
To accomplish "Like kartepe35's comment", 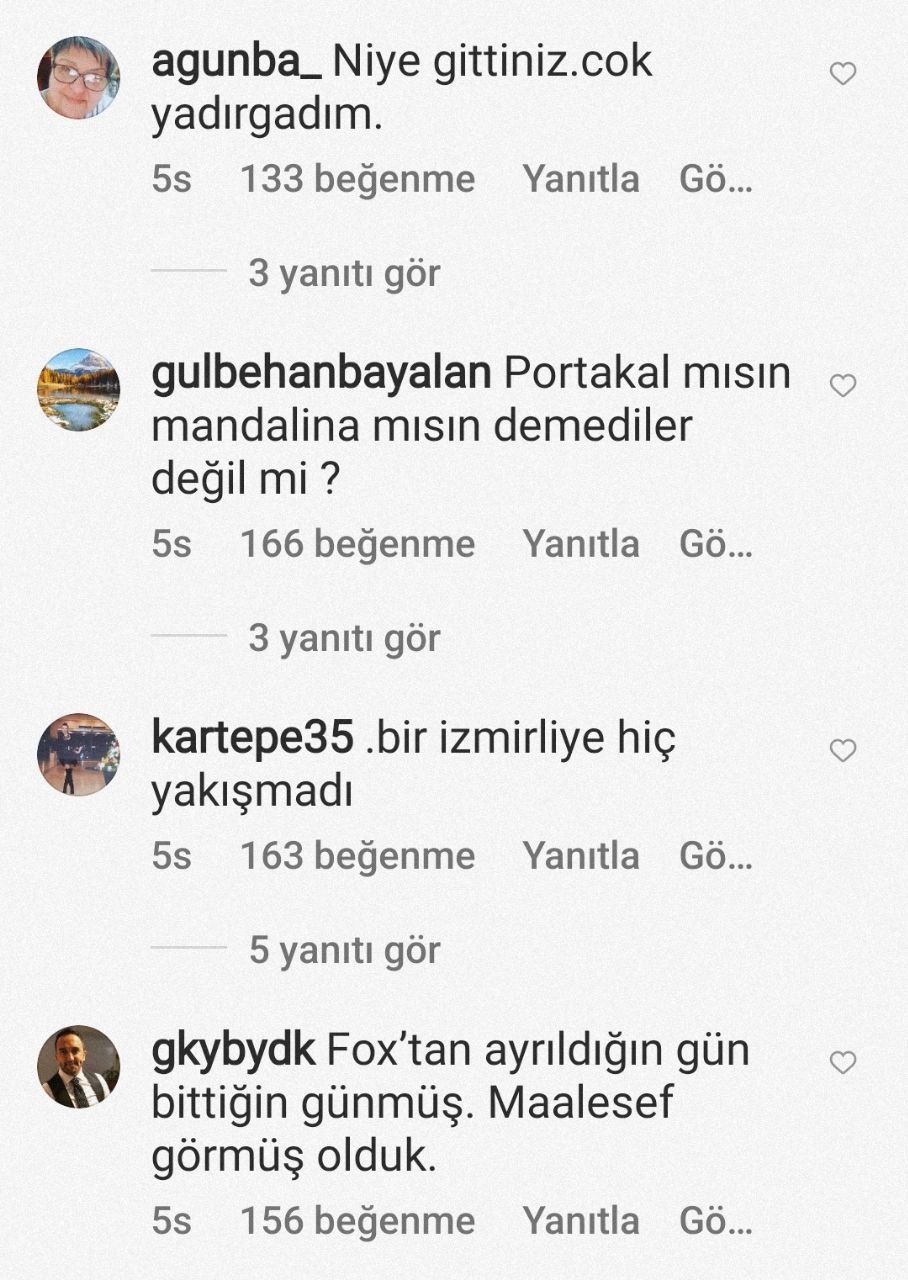I will tap(843, 751).
